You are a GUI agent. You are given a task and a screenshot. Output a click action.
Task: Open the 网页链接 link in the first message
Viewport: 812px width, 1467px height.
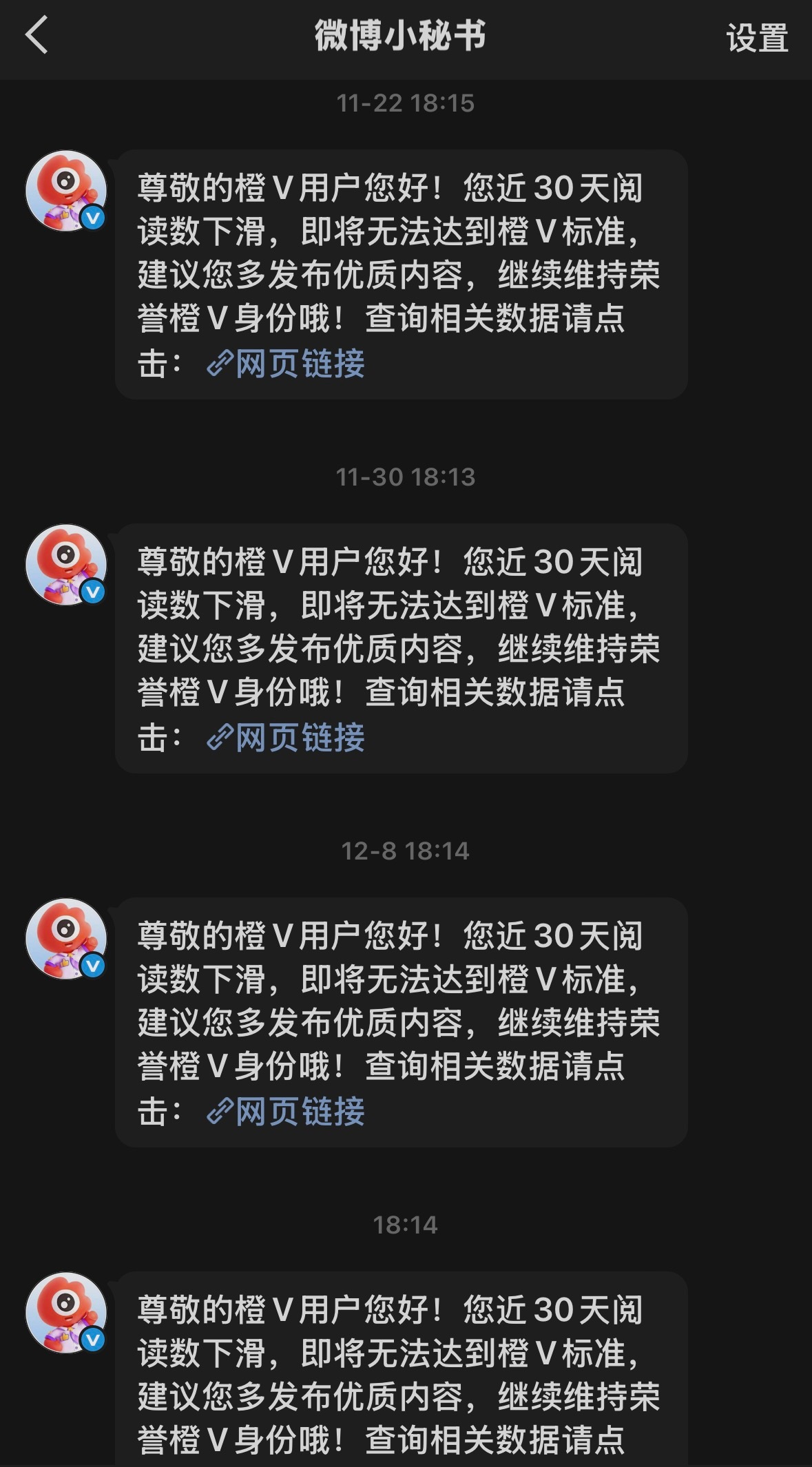300,365
